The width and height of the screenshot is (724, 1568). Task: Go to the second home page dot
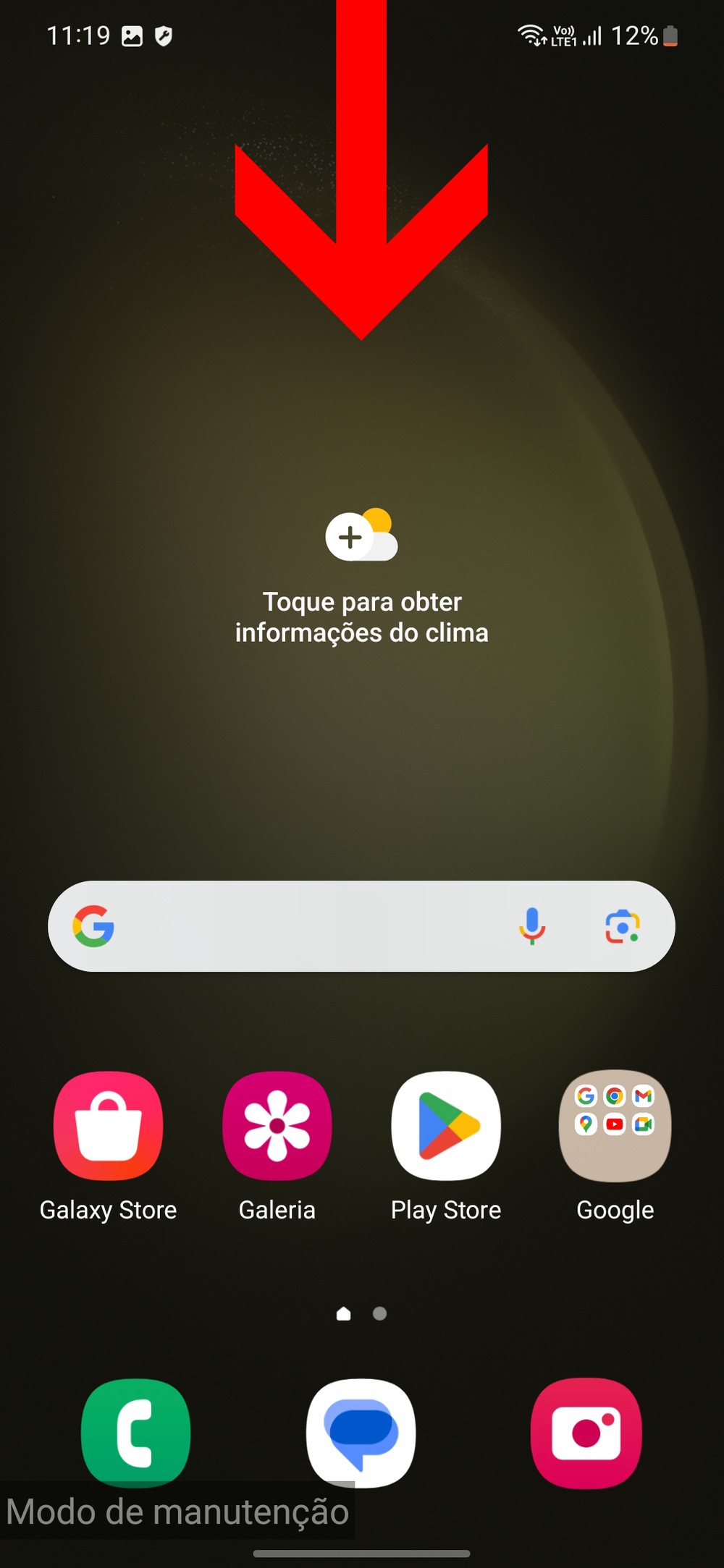tap(380, 1313)
